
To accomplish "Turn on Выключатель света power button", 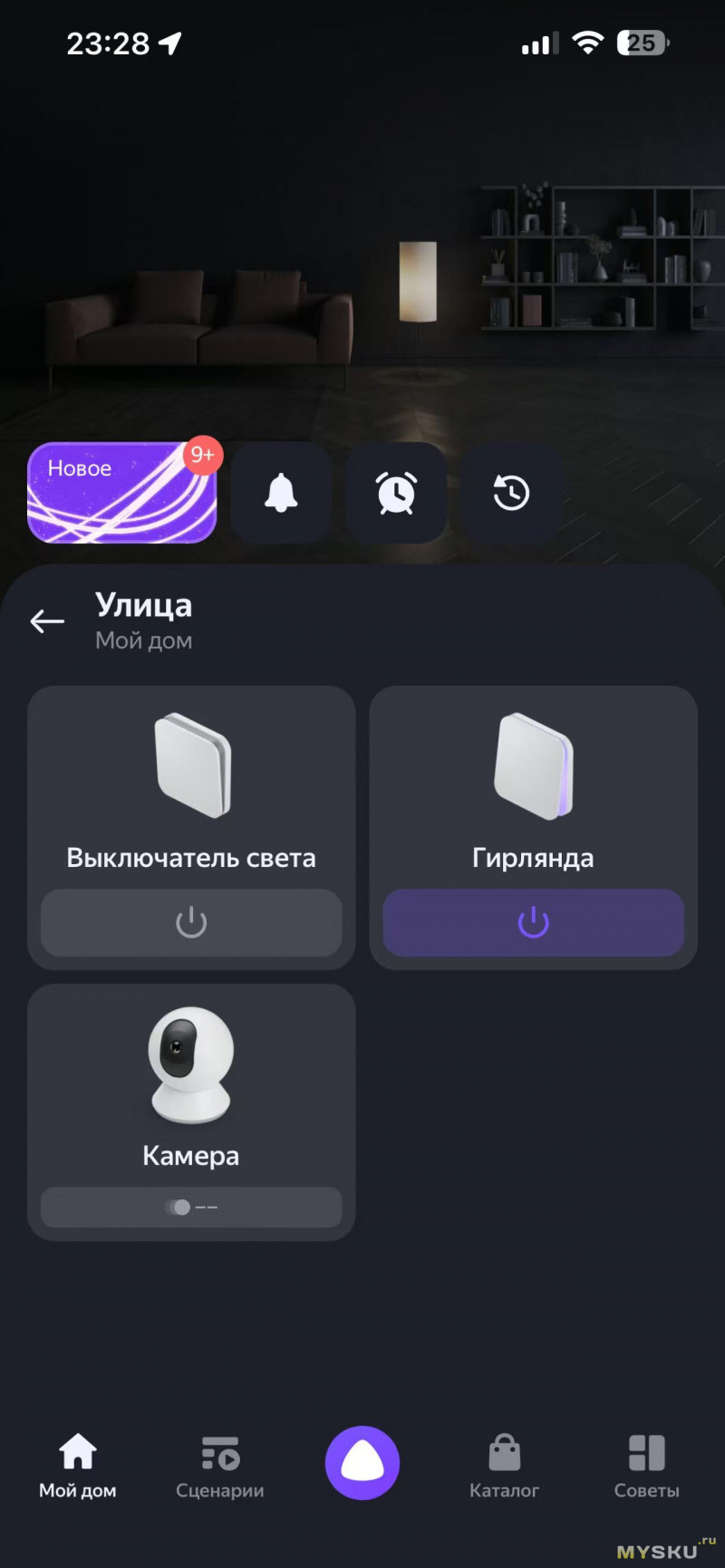I will coord(191,923).
